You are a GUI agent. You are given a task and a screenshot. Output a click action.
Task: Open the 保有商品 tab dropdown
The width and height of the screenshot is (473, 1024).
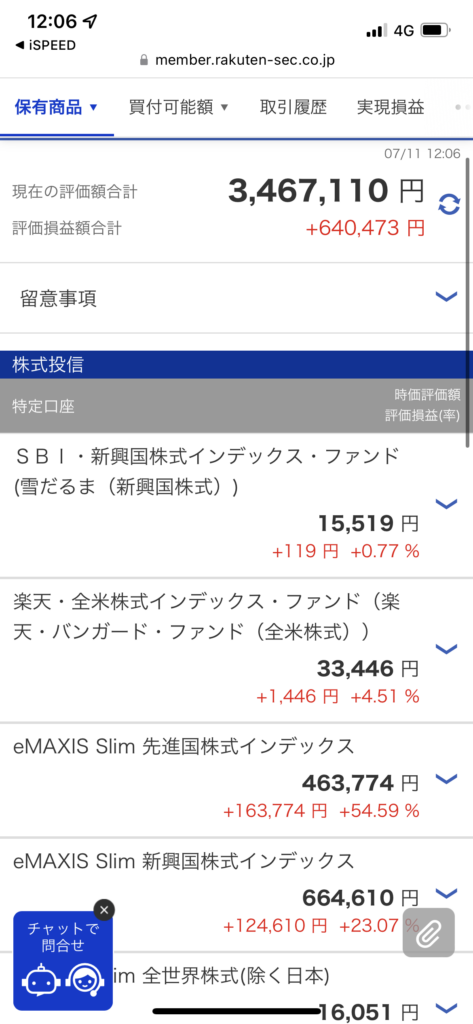click(56, 107)
